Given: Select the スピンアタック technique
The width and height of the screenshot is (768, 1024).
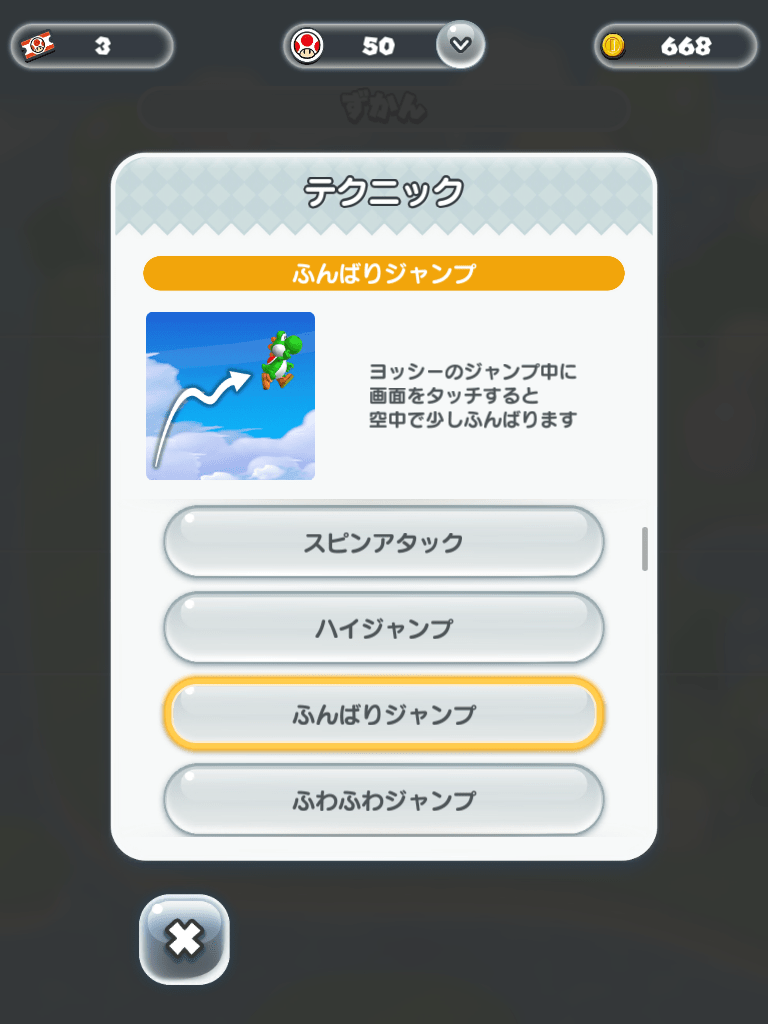Looking at the screenshot, I should [384, 542].
